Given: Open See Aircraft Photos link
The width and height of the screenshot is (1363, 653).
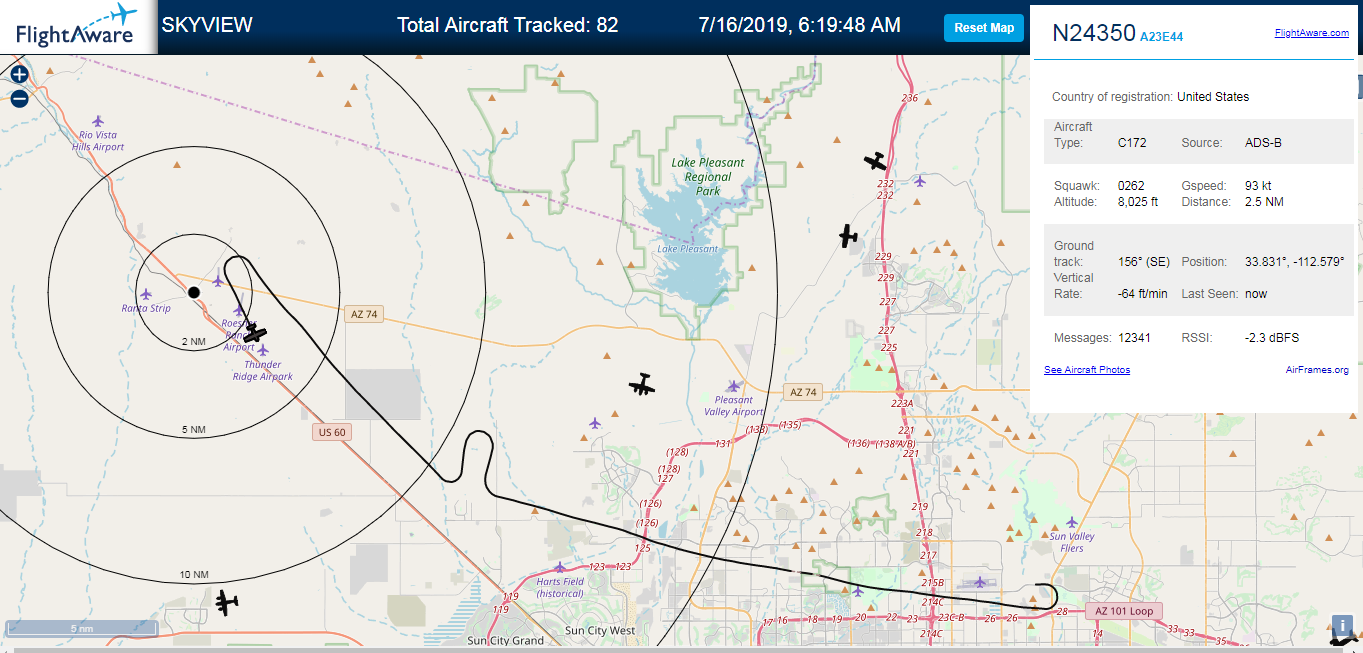Looking at the screenshot, I should coord(1087,370).
